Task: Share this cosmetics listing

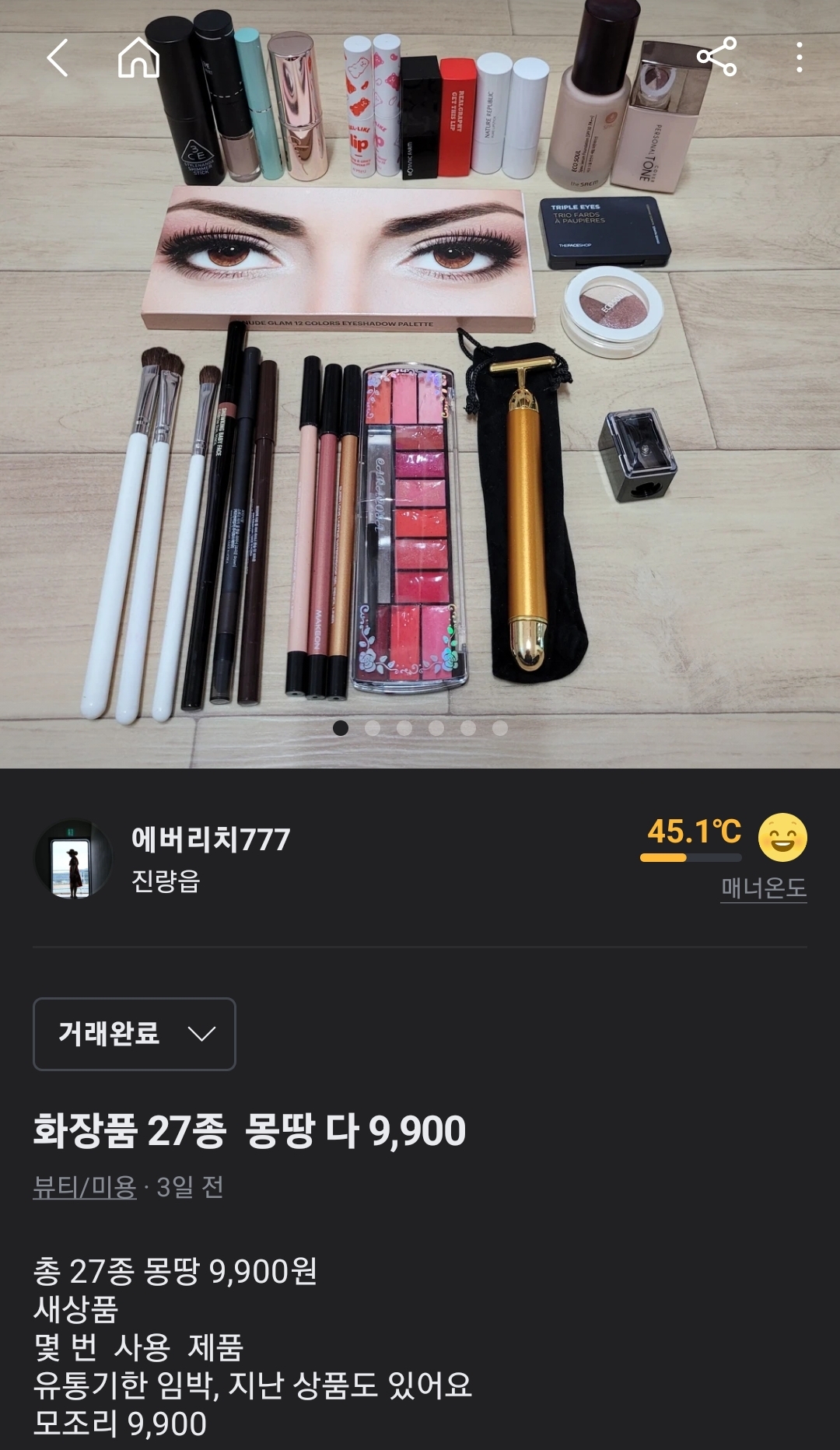Action: point(716,57)
